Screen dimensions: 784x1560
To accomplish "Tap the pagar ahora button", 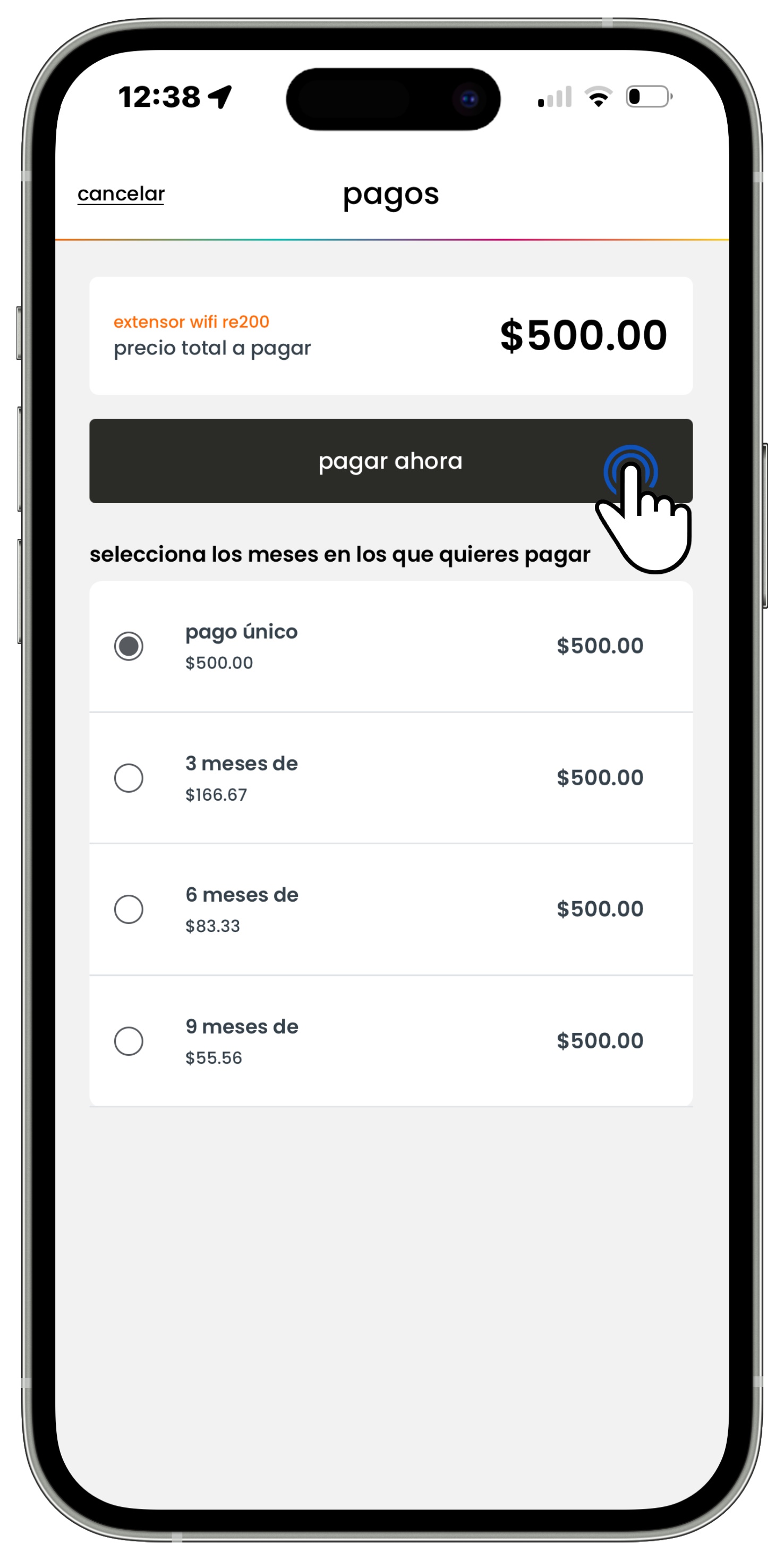I will point(391,461).
